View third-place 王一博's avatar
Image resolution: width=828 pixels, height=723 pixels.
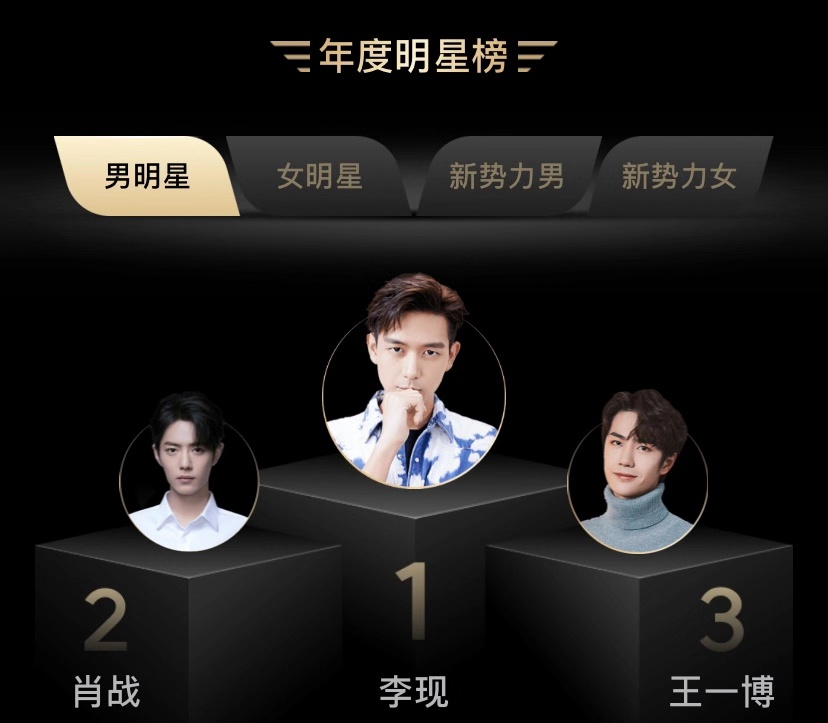637,483
